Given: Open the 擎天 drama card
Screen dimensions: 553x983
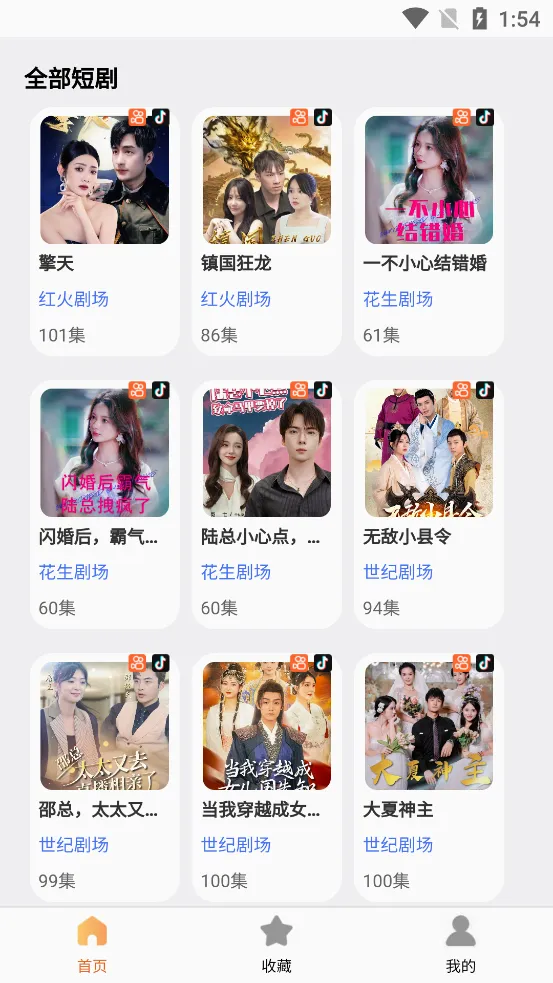Looking at the screenshot, I should (105, 231).
